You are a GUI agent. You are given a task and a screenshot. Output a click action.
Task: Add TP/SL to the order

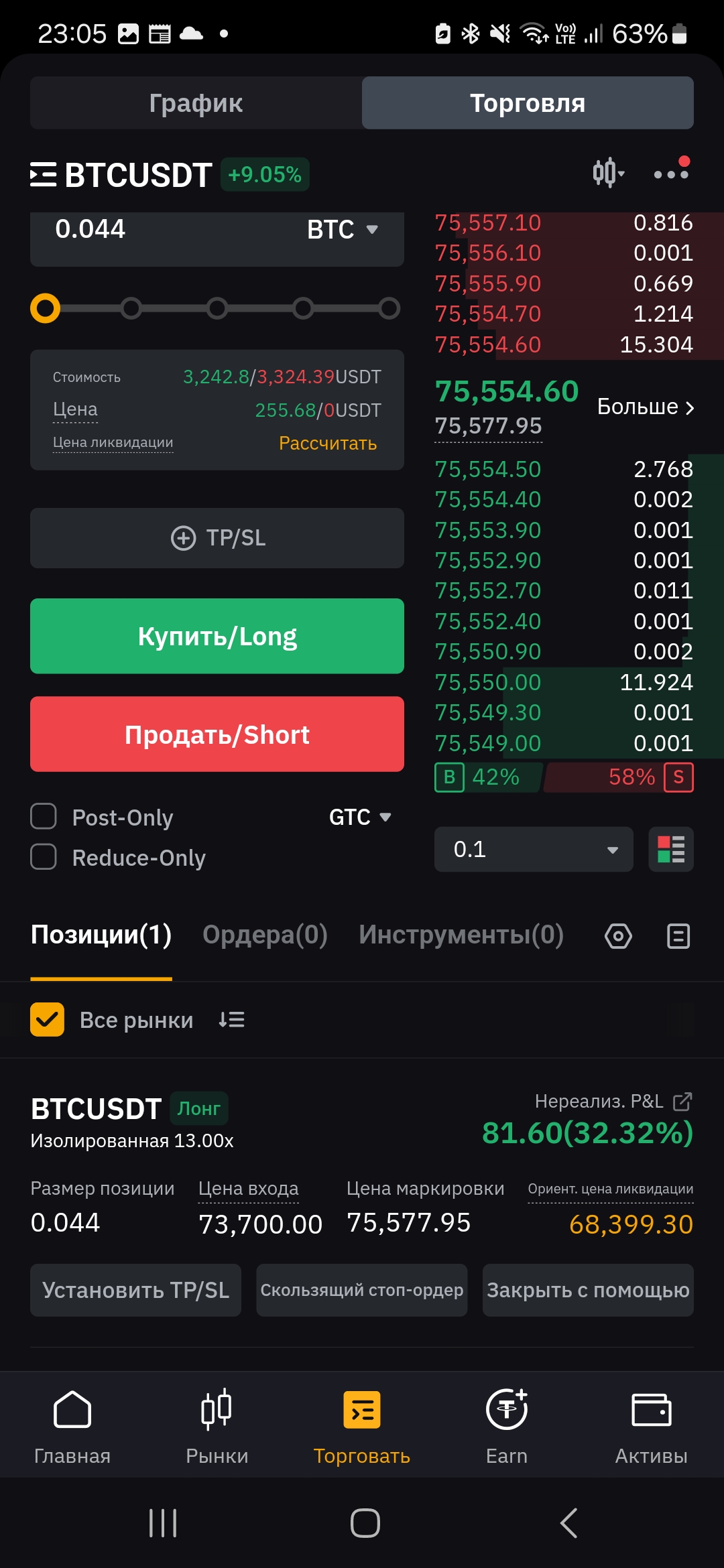point(217,538)
